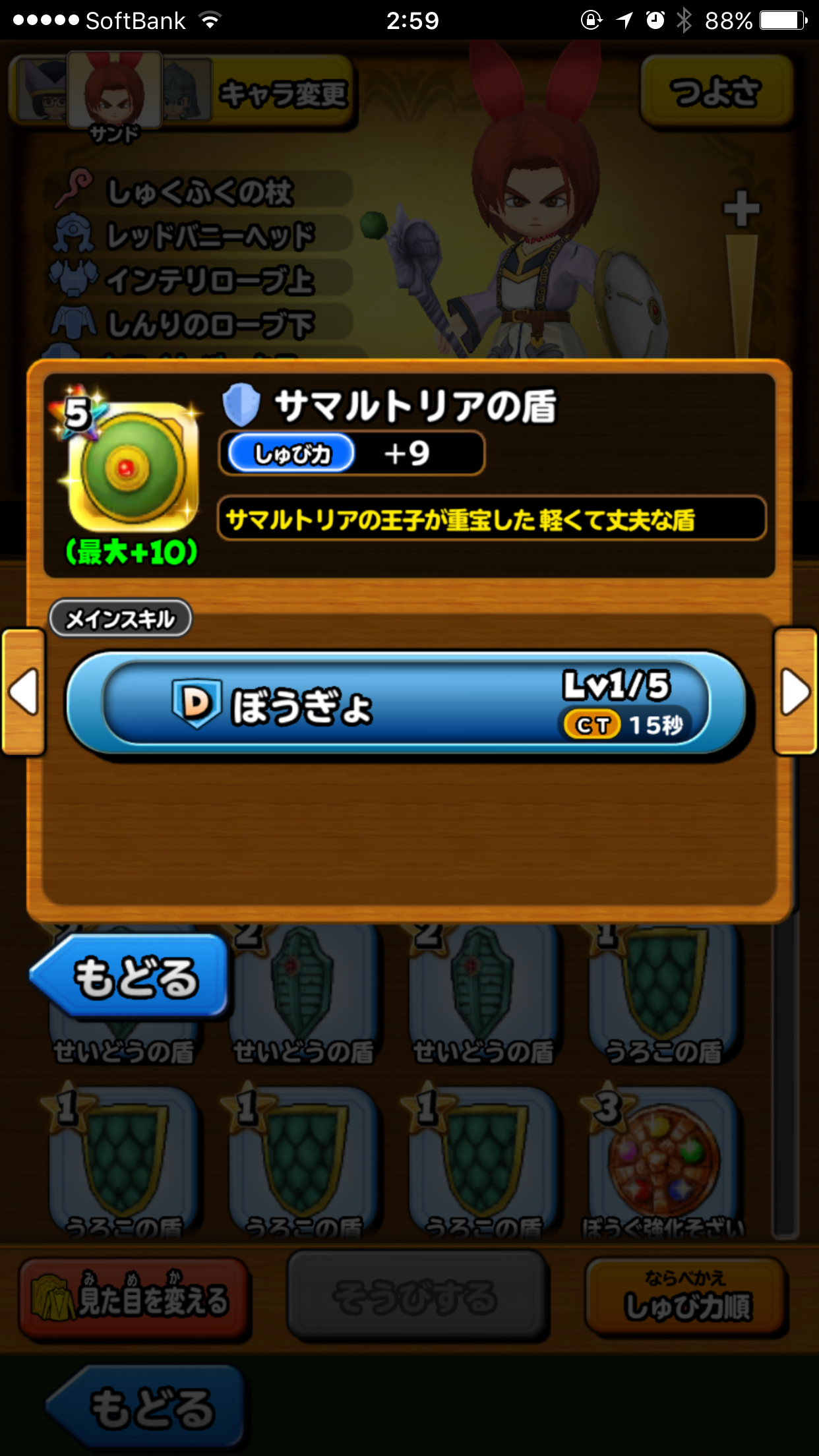Viewport: 819px width, 1456px height.
Task: Open the ぼうぎょ main skill details
Action: [x=407, y=704]
